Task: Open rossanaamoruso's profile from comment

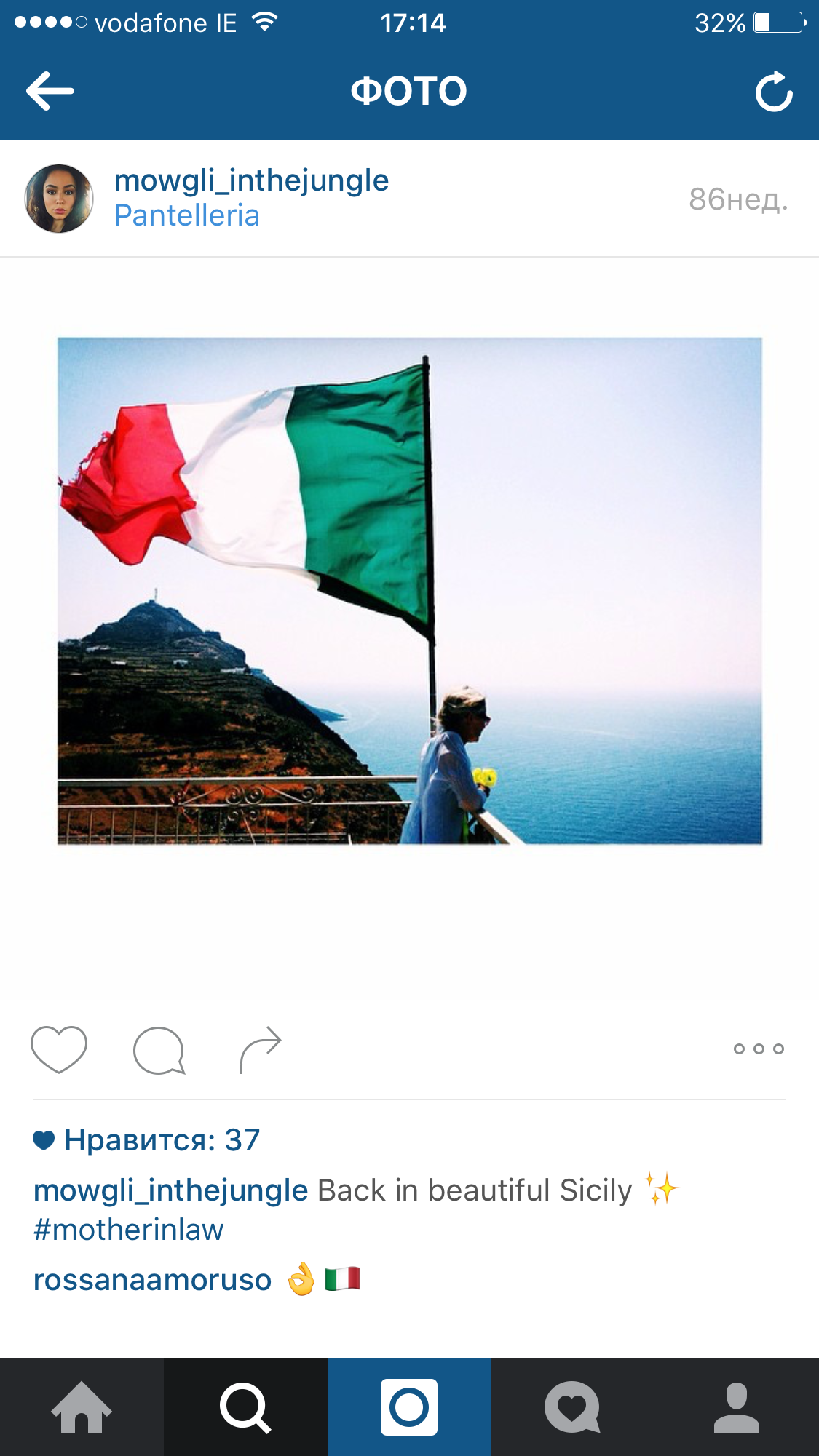Action: pyautogui.click(x=152, y=1280)
